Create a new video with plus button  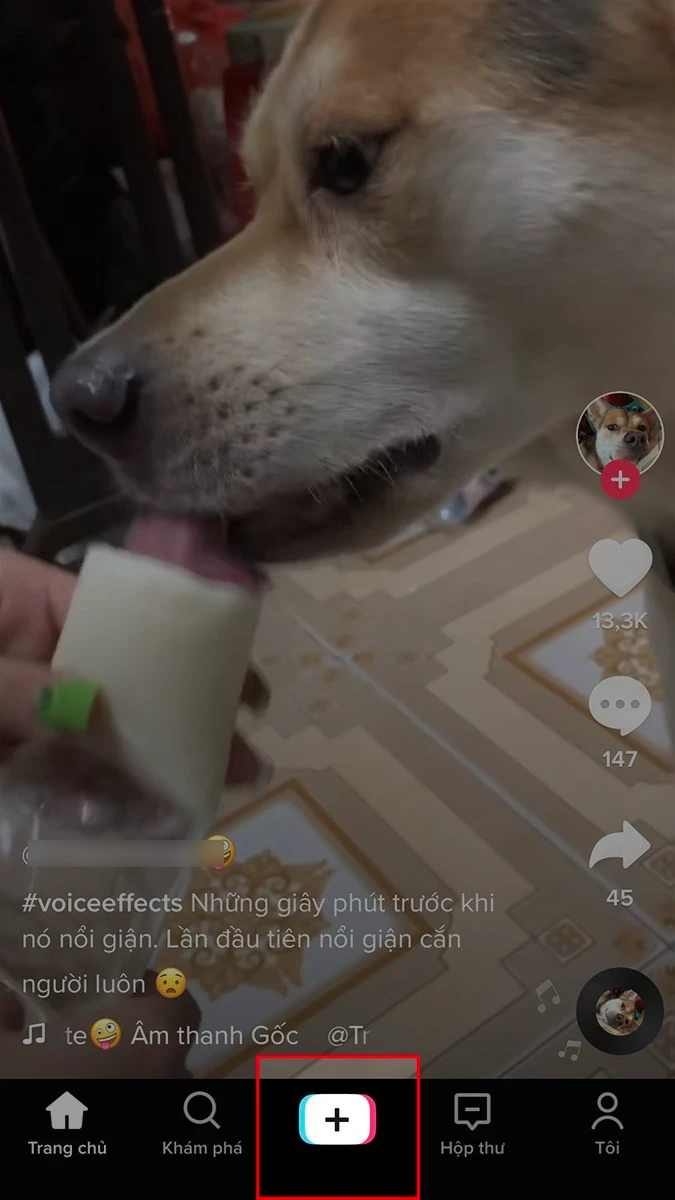(337, 1119)
